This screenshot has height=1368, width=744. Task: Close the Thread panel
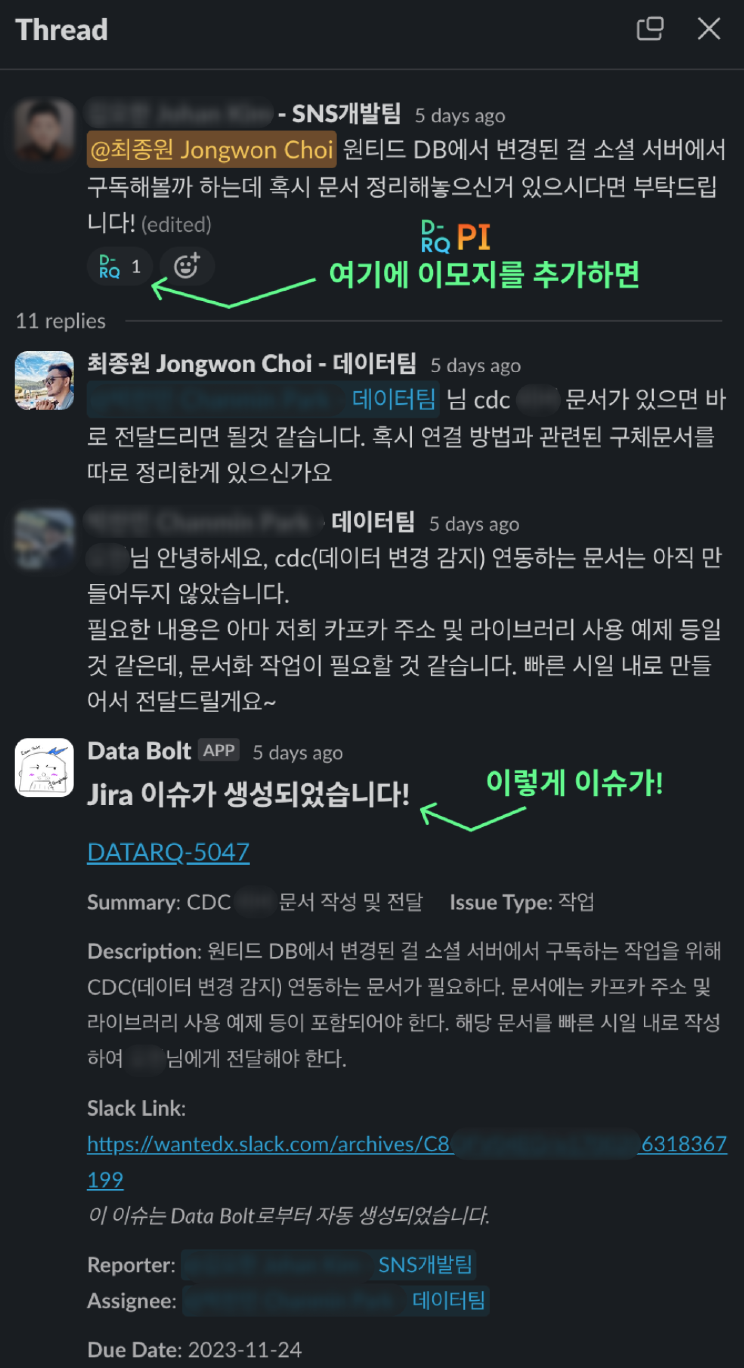[x=709, y=29]
